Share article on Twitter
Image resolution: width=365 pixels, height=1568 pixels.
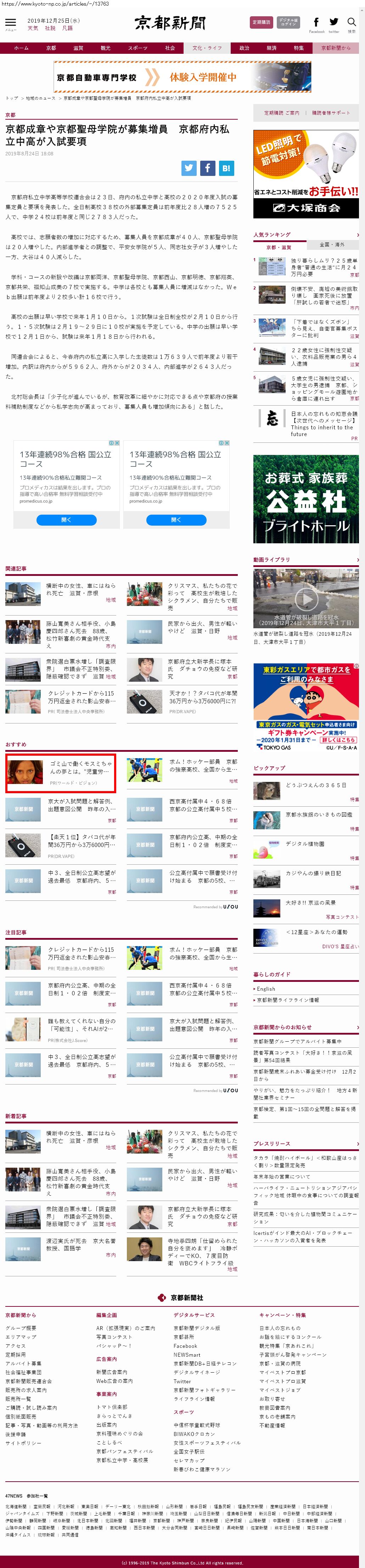point(189,168)
